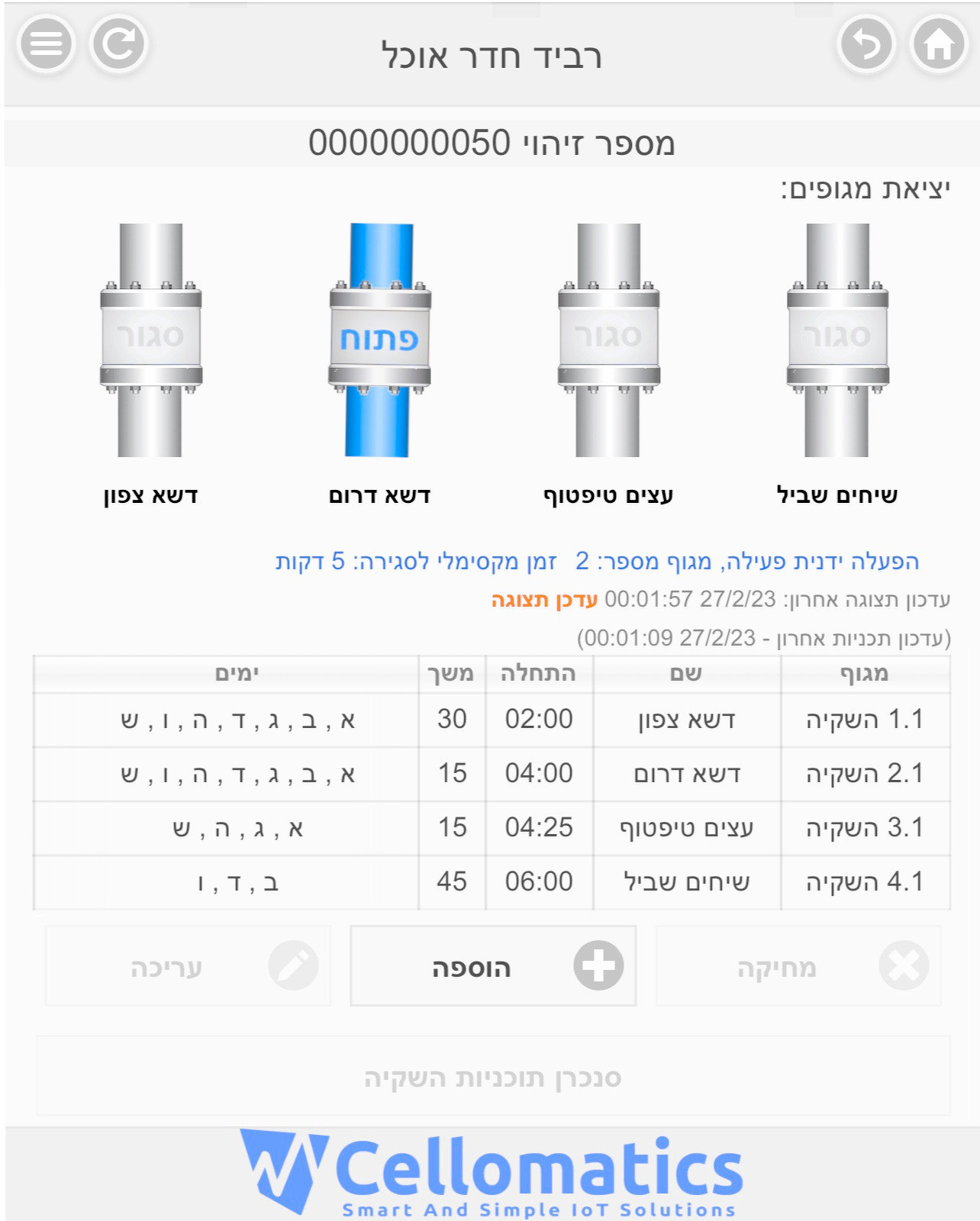Tap the refresh icon
Viewport: 980px width, 1221px height.
[118, 44]
